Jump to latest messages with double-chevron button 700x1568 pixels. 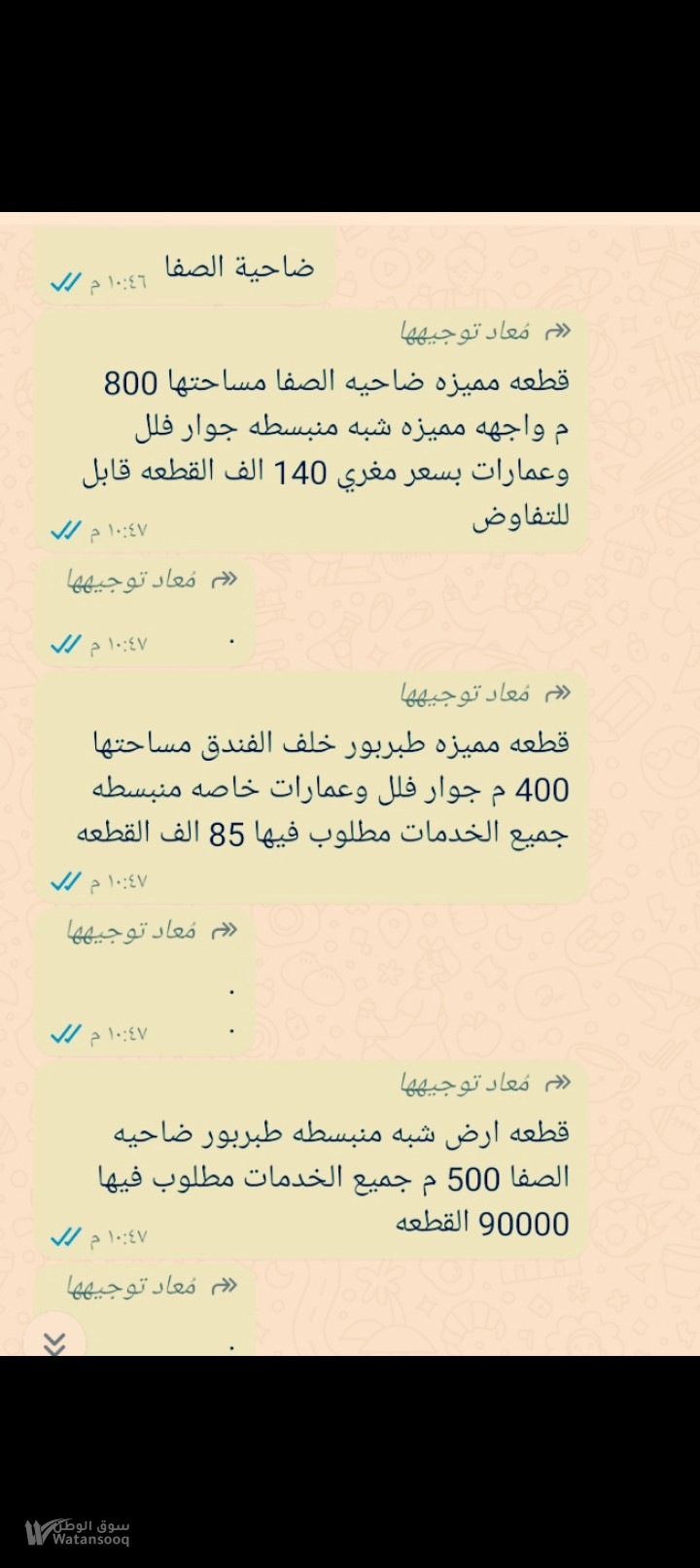click(54, 1340)
